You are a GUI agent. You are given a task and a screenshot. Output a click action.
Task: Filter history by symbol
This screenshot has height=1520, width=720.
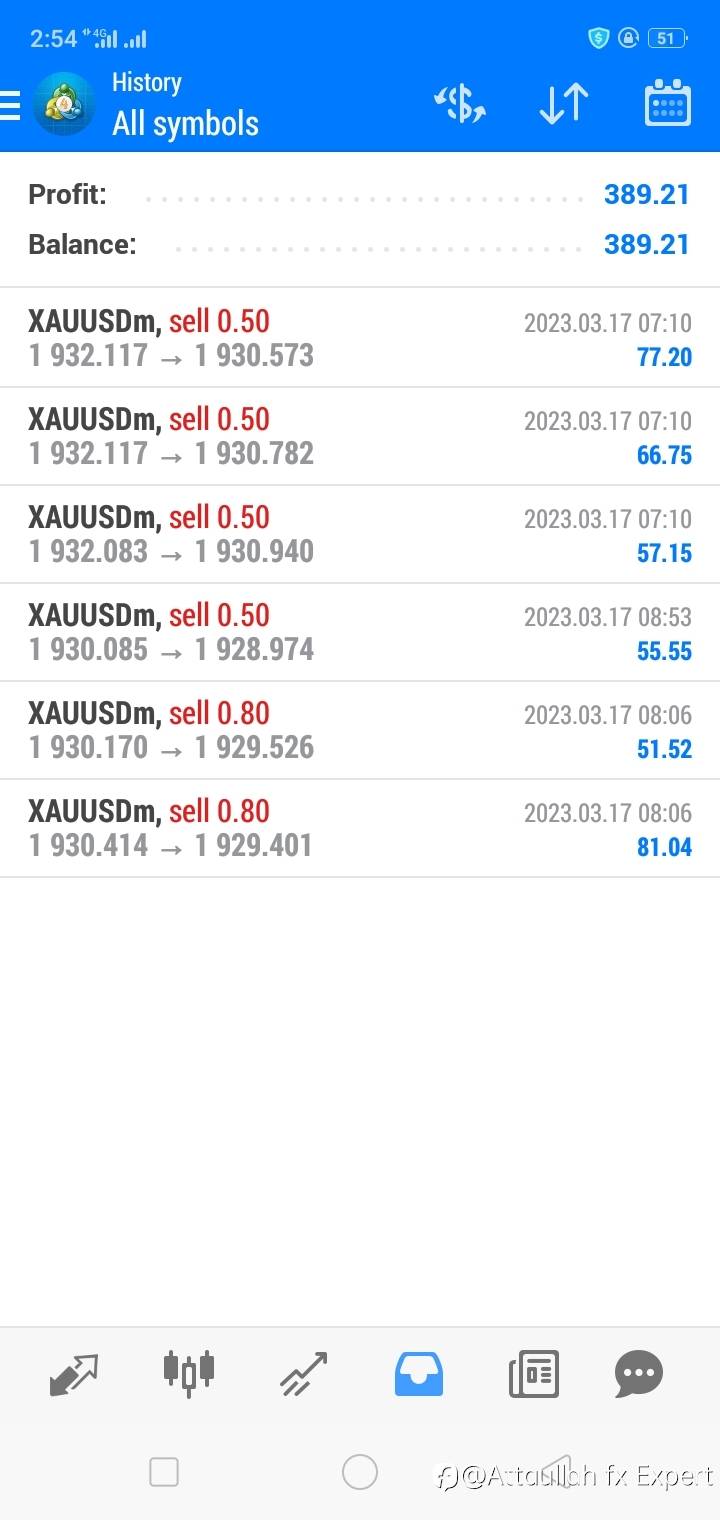pos(459,104)
